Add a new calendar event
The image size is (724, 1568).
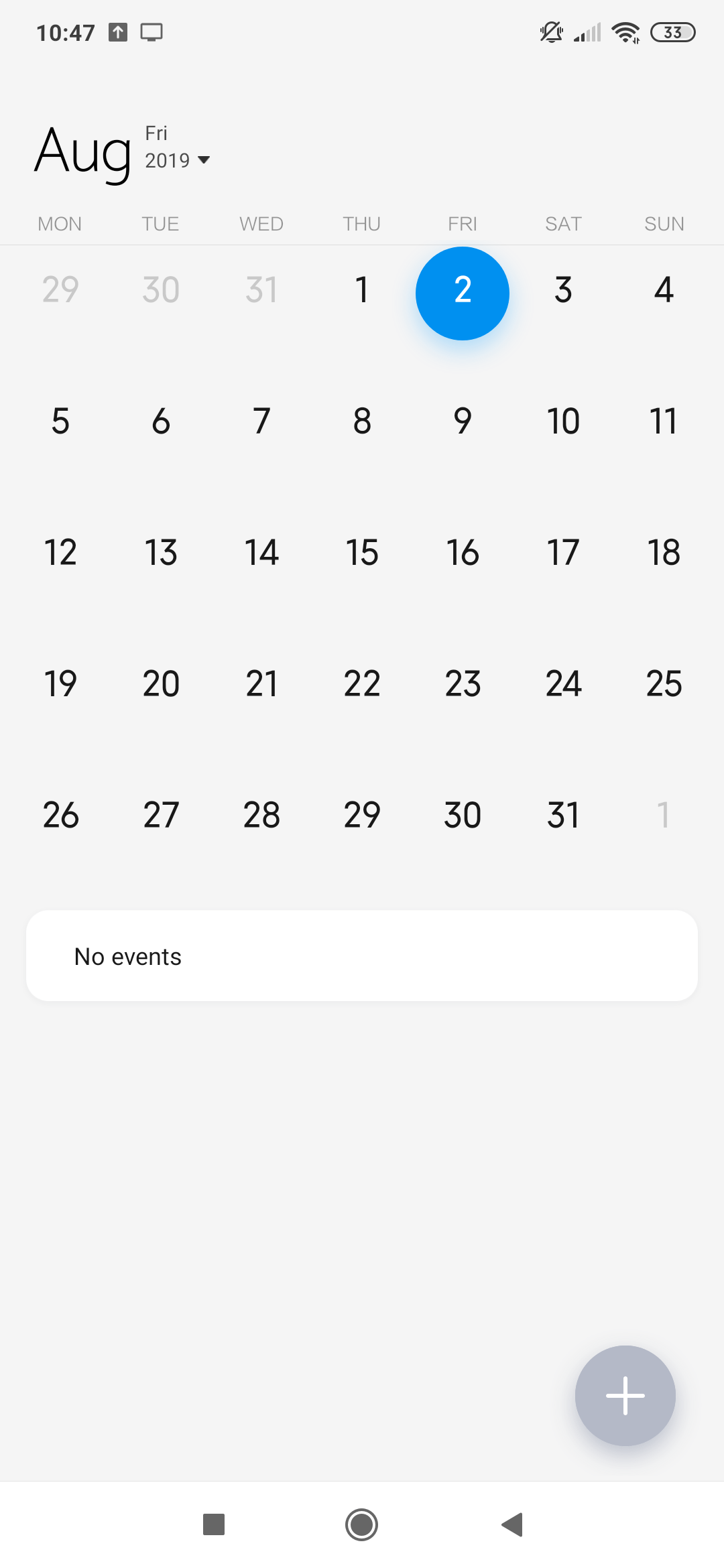click(x=625, y=1395)
